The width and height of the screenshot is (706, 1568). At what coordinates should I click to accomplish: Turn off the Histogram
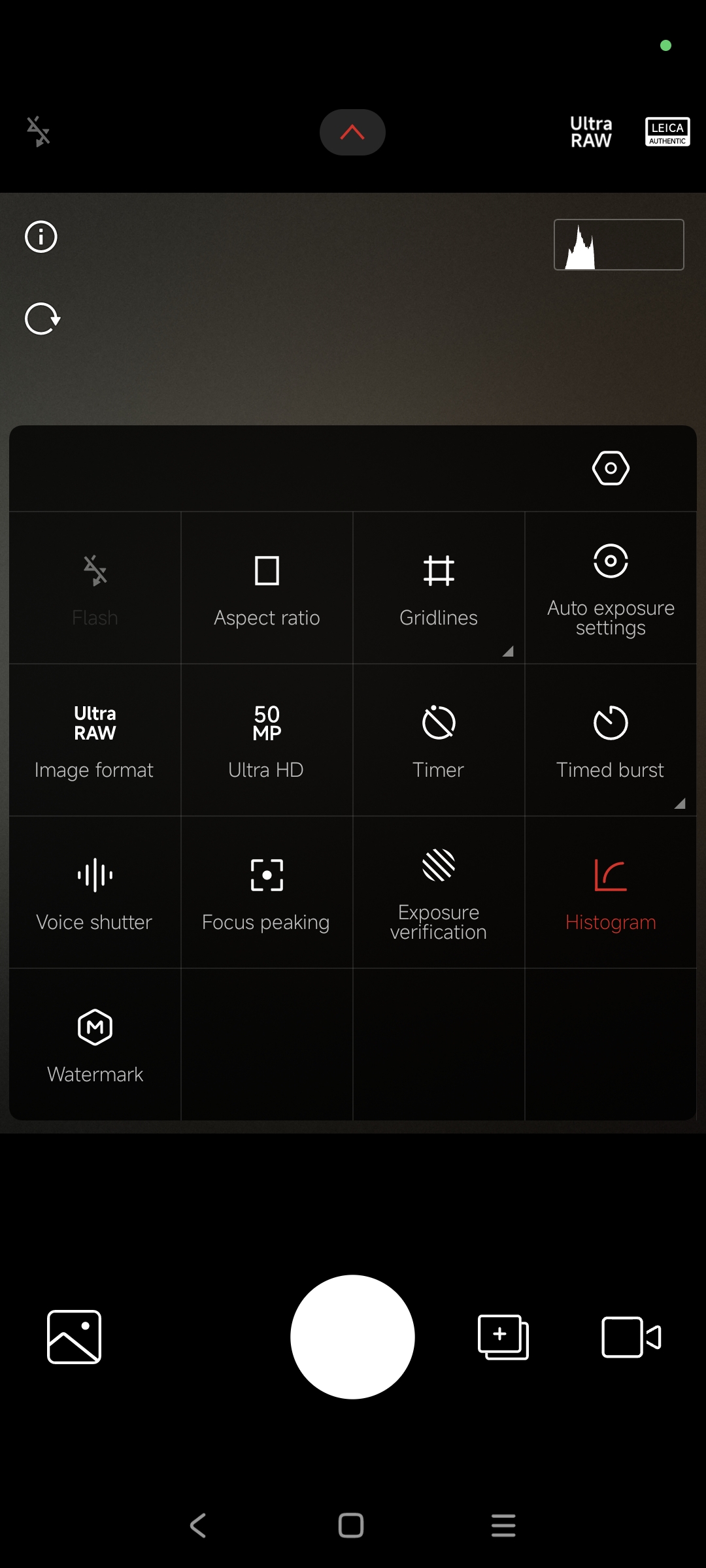click(x=611, y=892)
